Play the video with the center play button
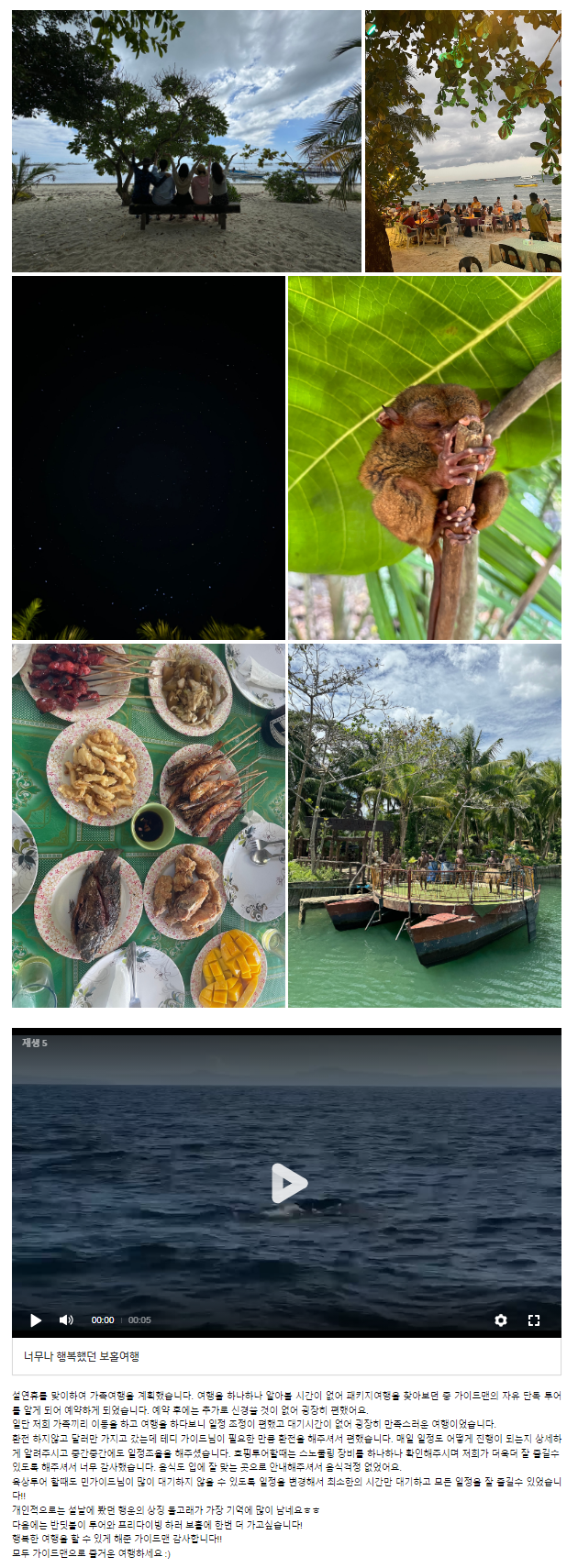This screenshot has height=1568, width=578. [288, 1183]
